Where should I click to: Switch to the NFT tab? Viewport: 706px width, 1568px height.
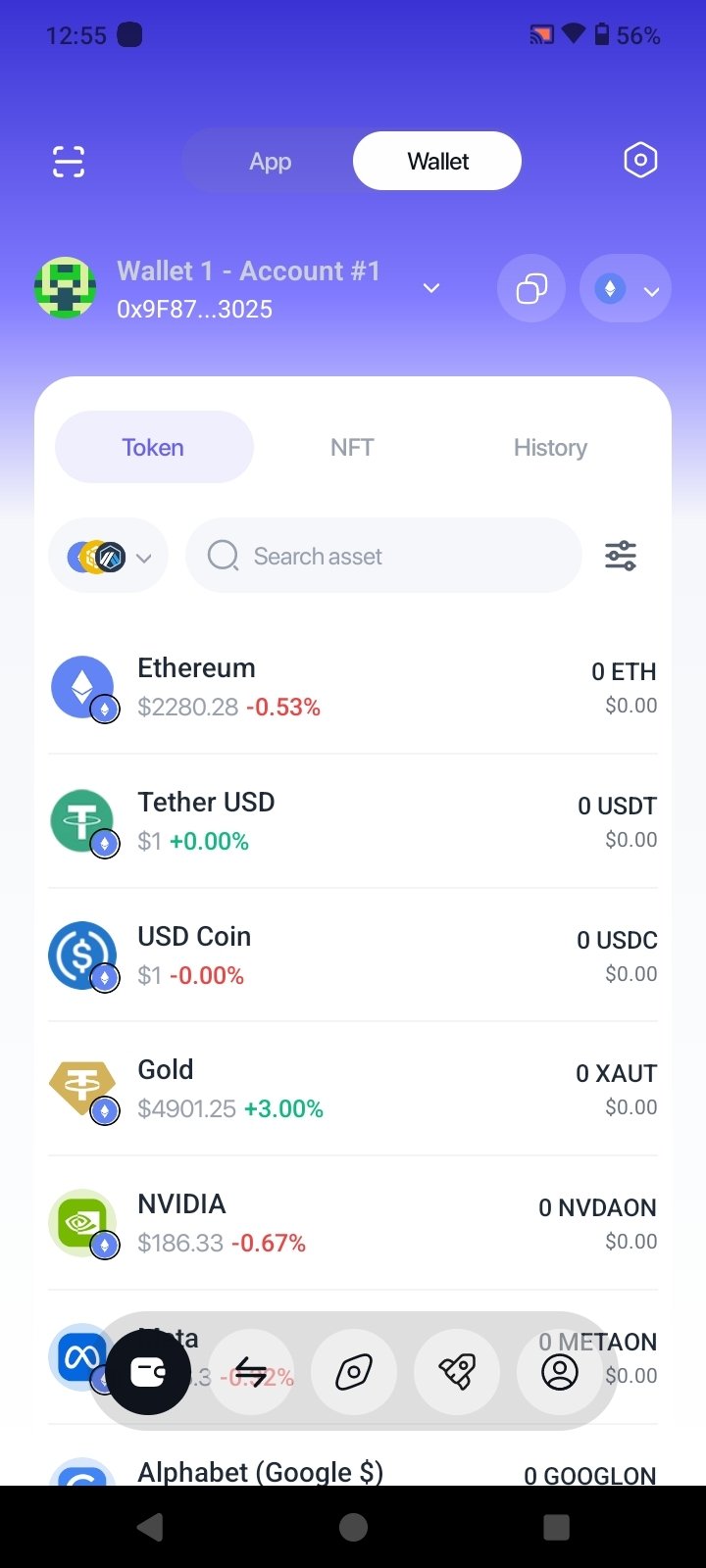coord(352,448)
